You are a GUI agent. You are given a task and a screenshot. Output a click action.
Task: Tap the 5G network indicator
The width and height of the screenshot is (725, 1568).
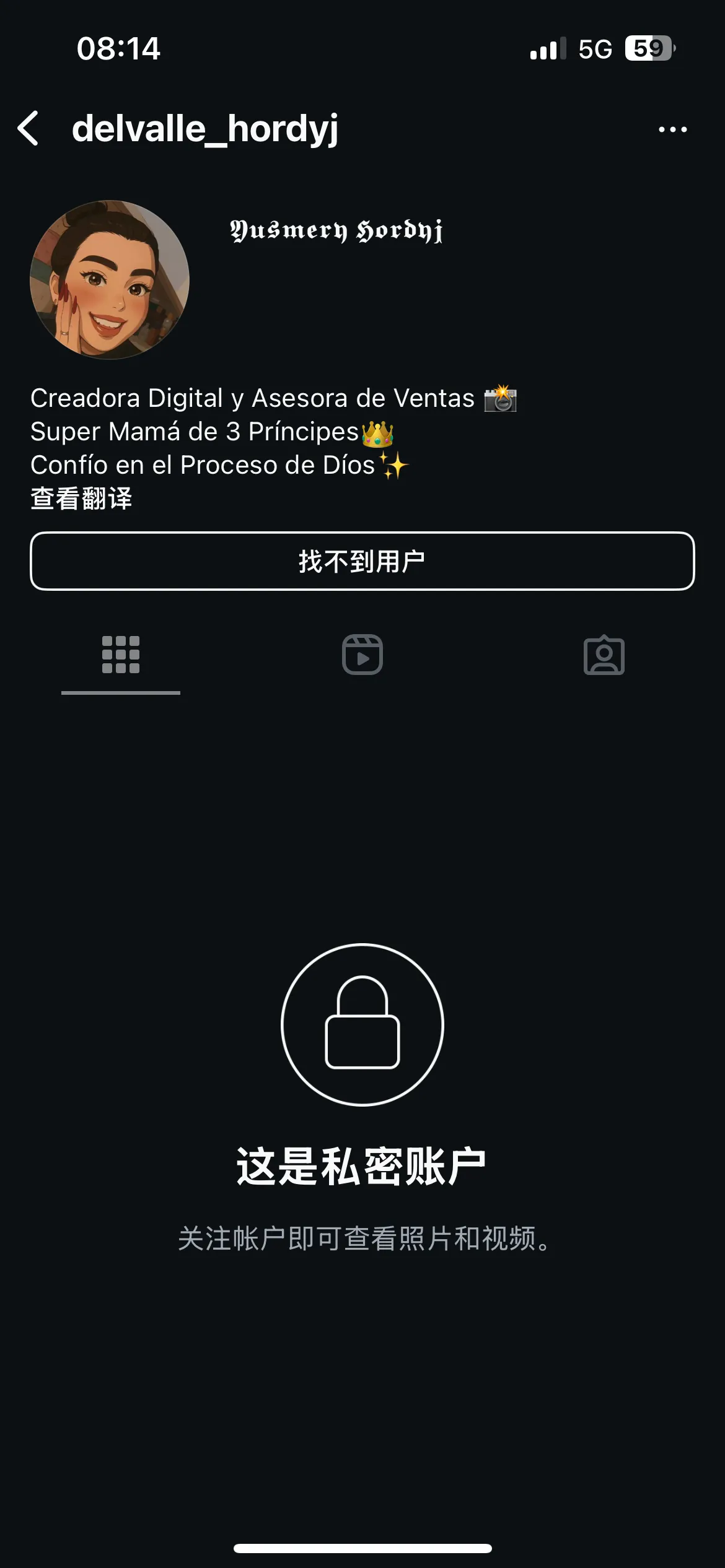click(x=594, y=48)
